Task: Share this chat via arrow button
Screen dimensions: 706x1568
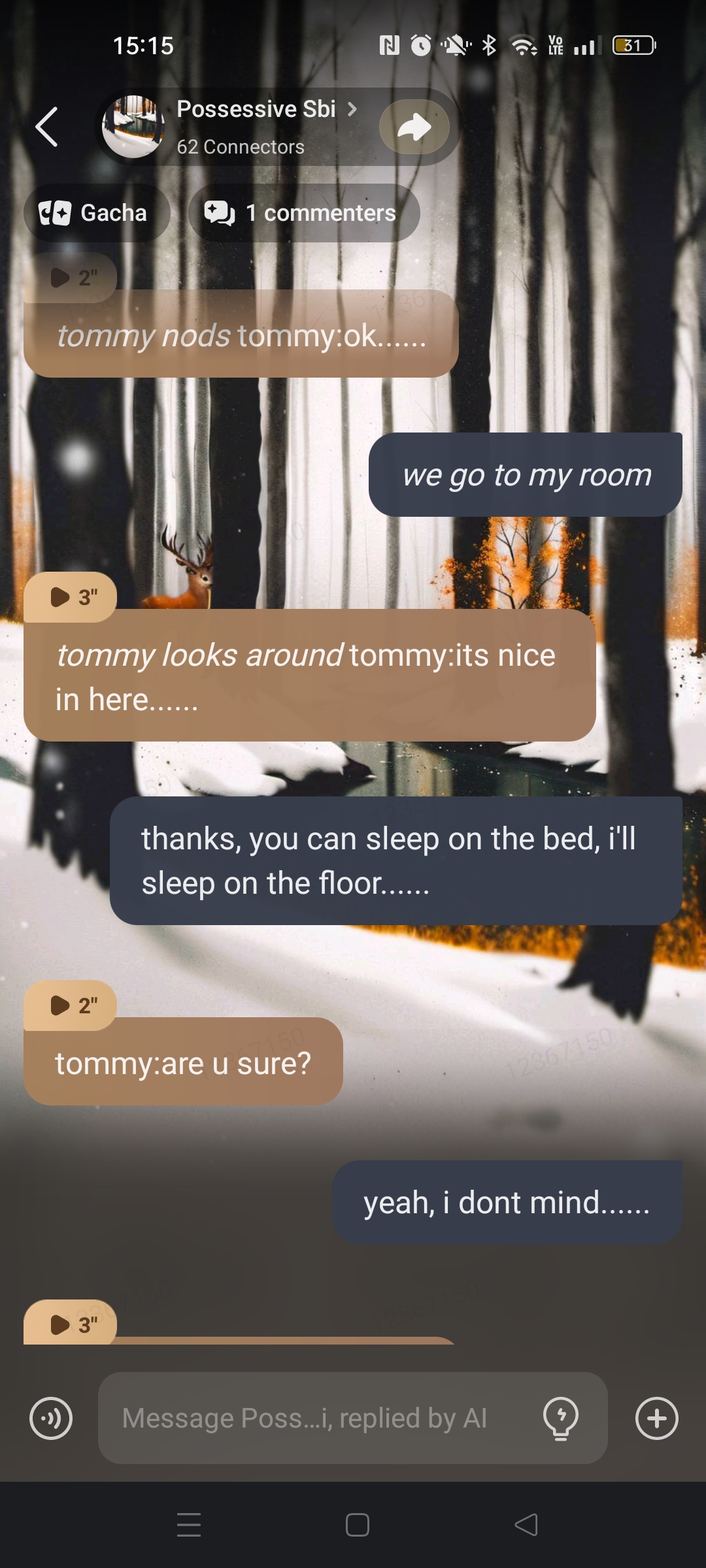Action: pos(414,127)
